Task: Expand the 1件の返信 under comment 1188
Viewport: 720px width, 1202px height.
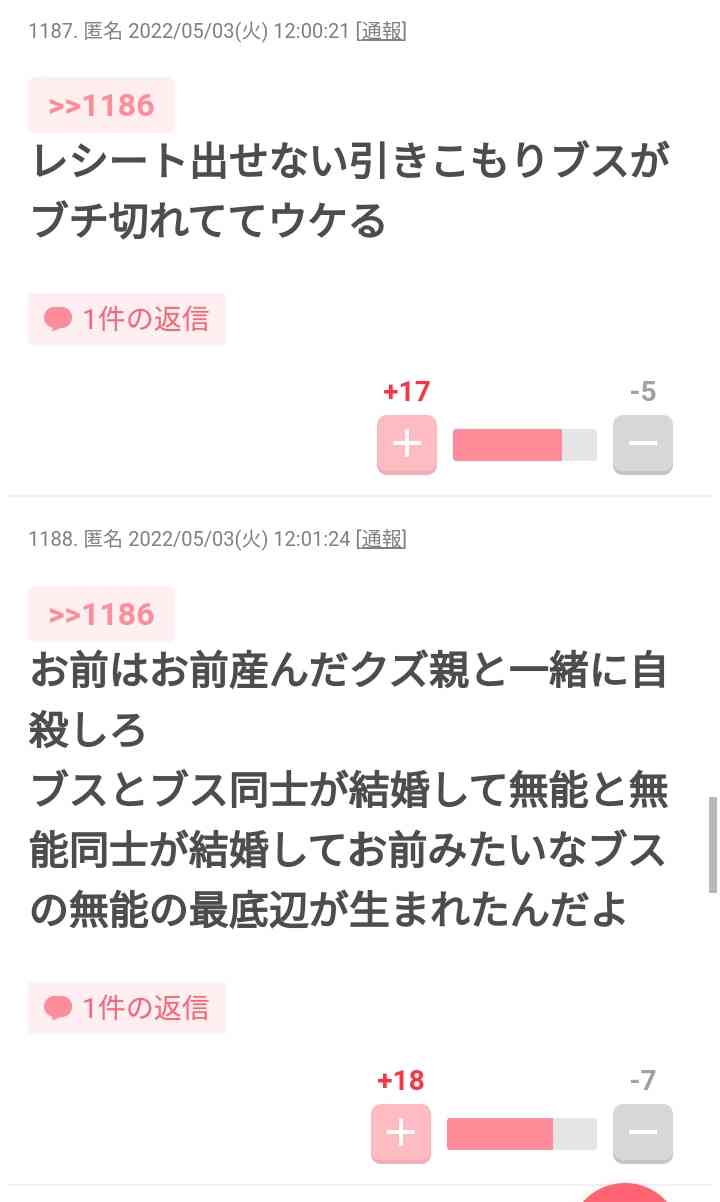Action: [x=127, y=1008]
